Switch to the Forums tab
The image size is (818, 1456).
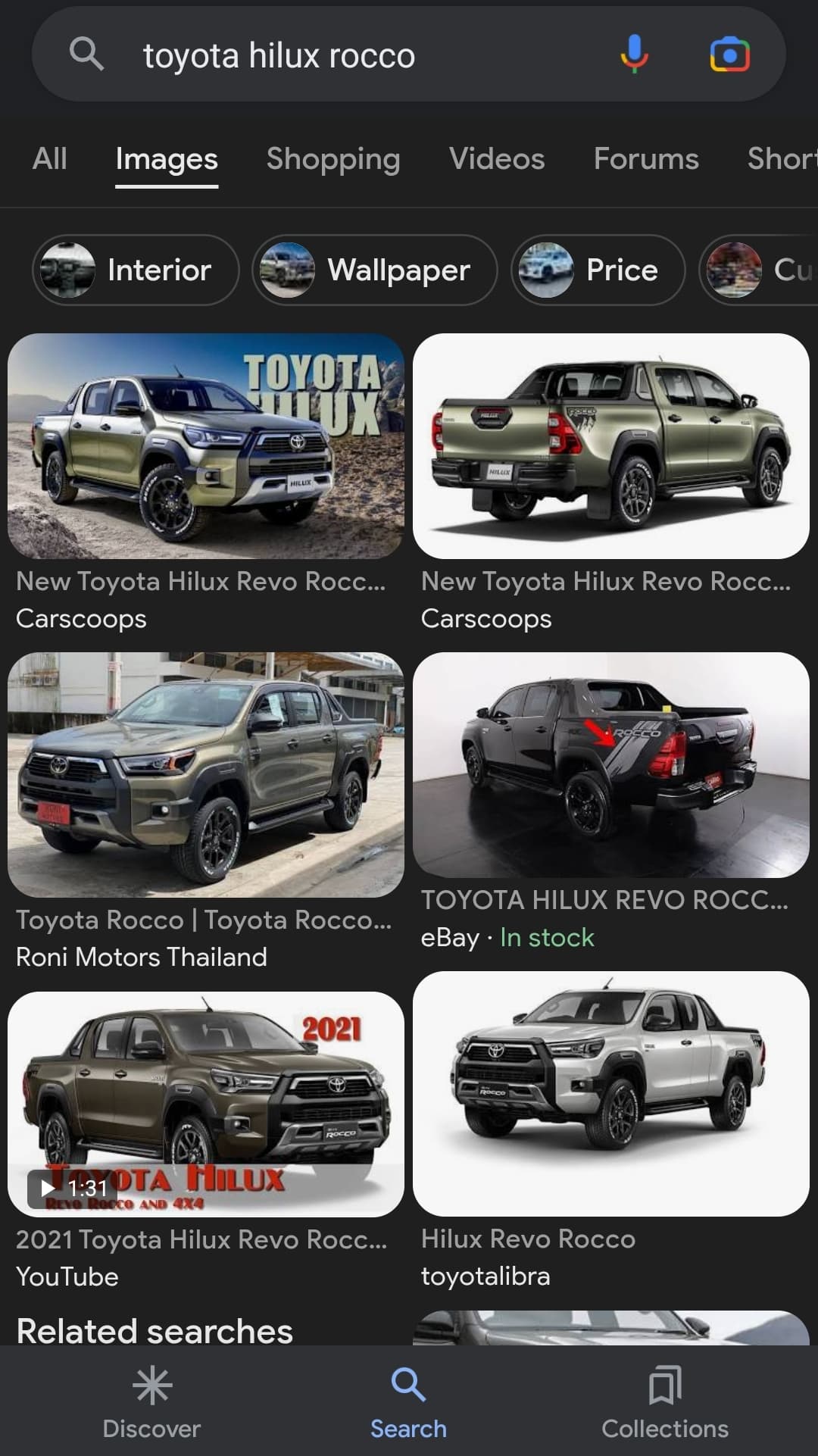point(645,159)
